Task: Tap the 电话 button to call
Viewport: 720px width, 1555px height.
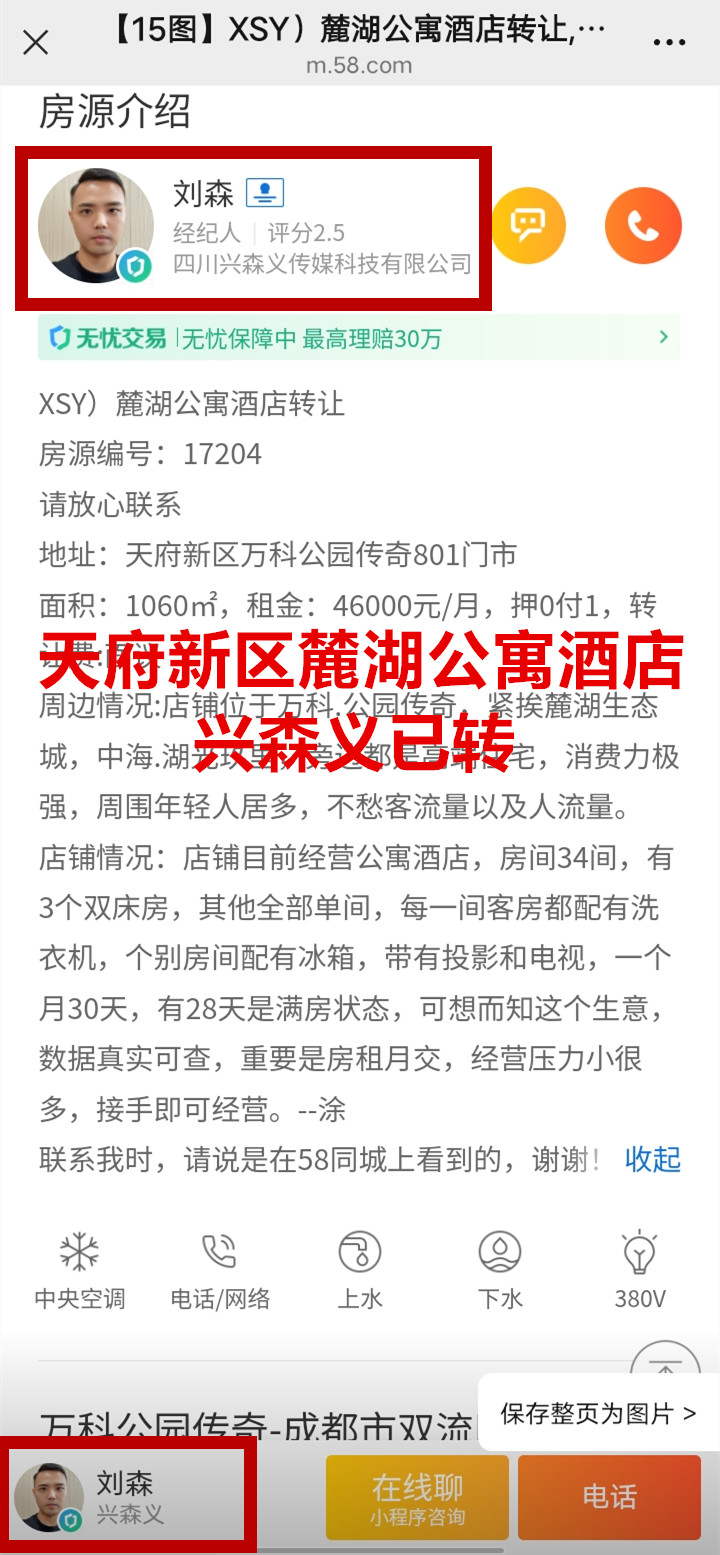Action: (x=609, y=1496)
